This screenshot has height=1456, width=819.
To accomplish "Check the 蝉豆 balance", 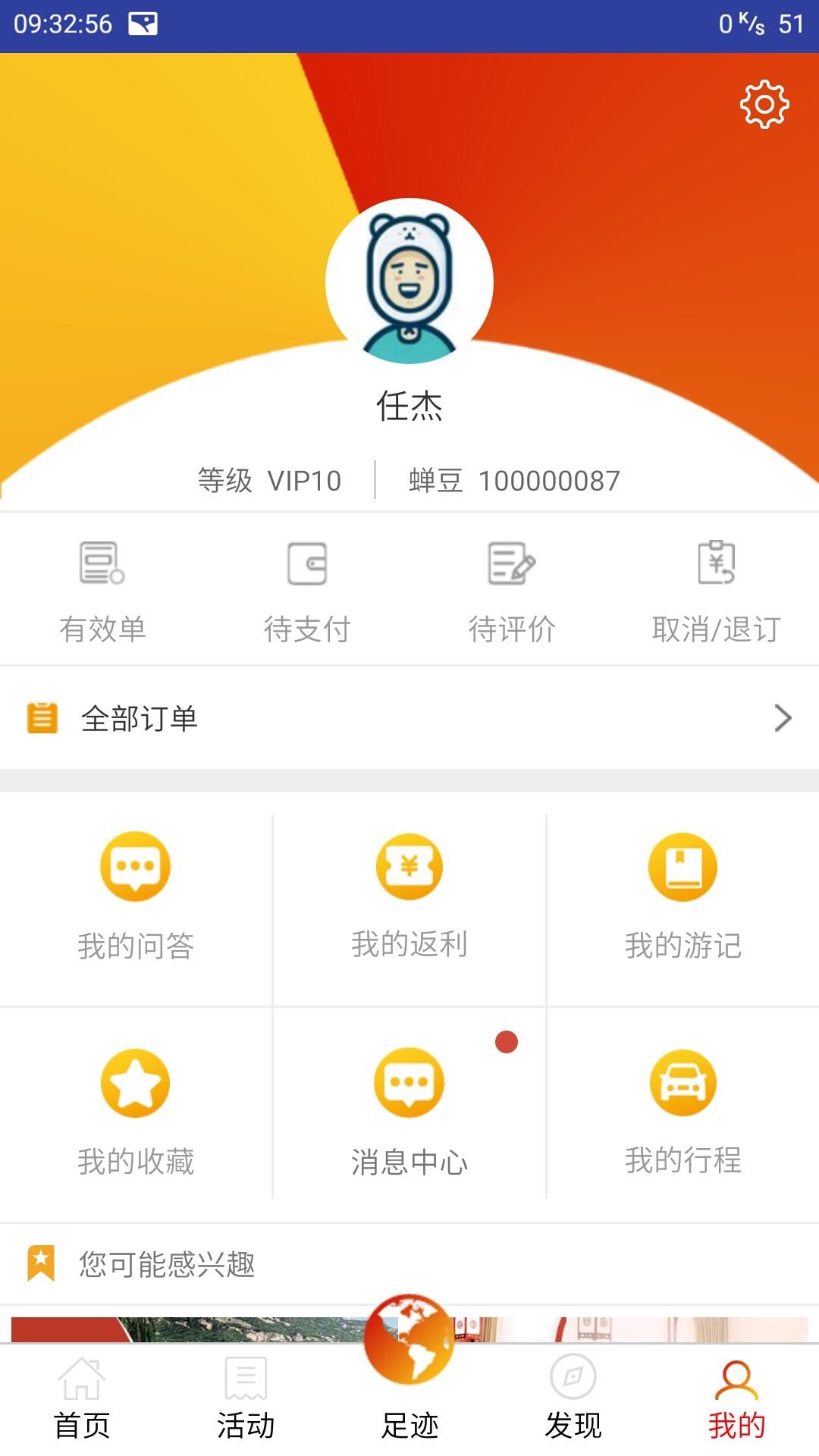I will 514,481.
